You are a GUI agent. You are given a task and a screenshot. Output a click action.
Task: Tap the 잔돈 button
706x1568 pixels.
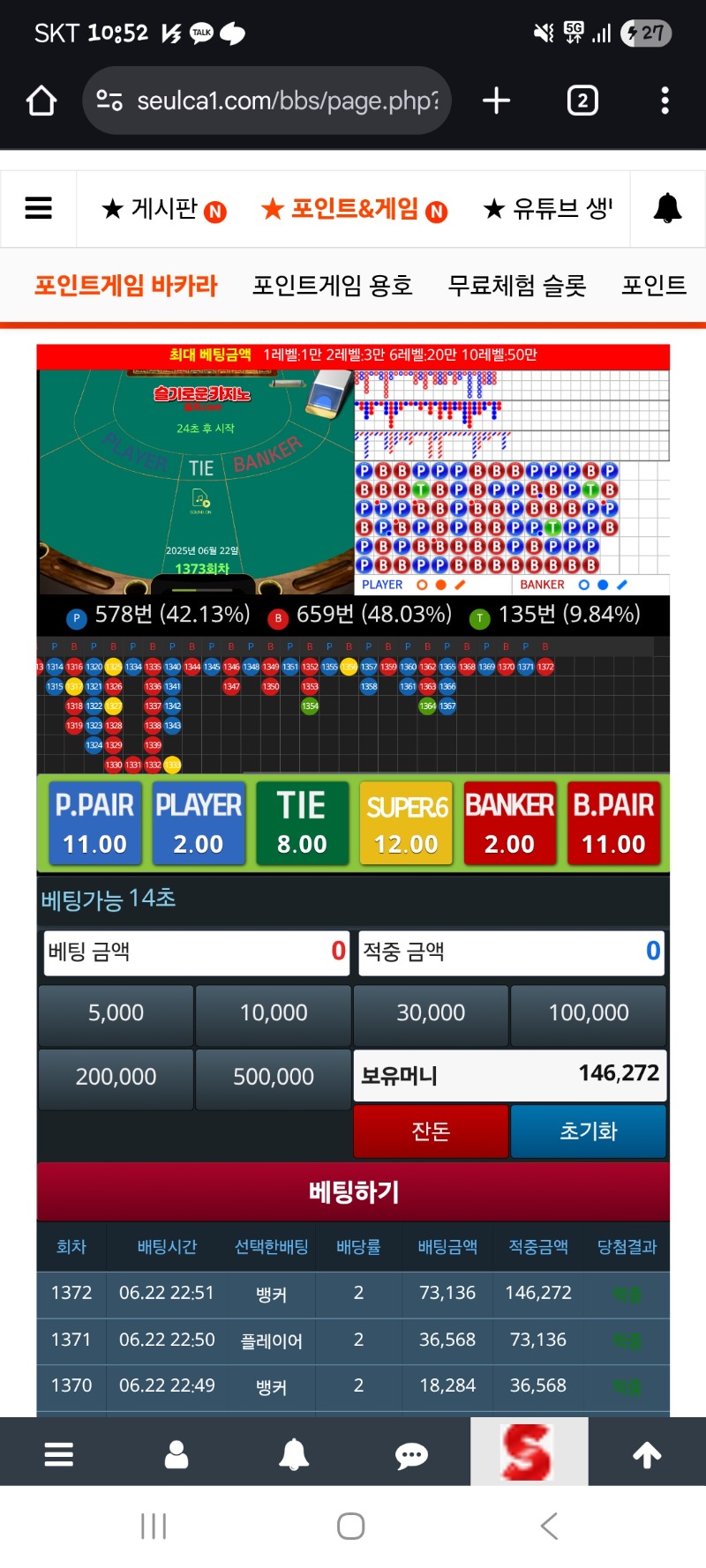click(x=431, y=1131)
